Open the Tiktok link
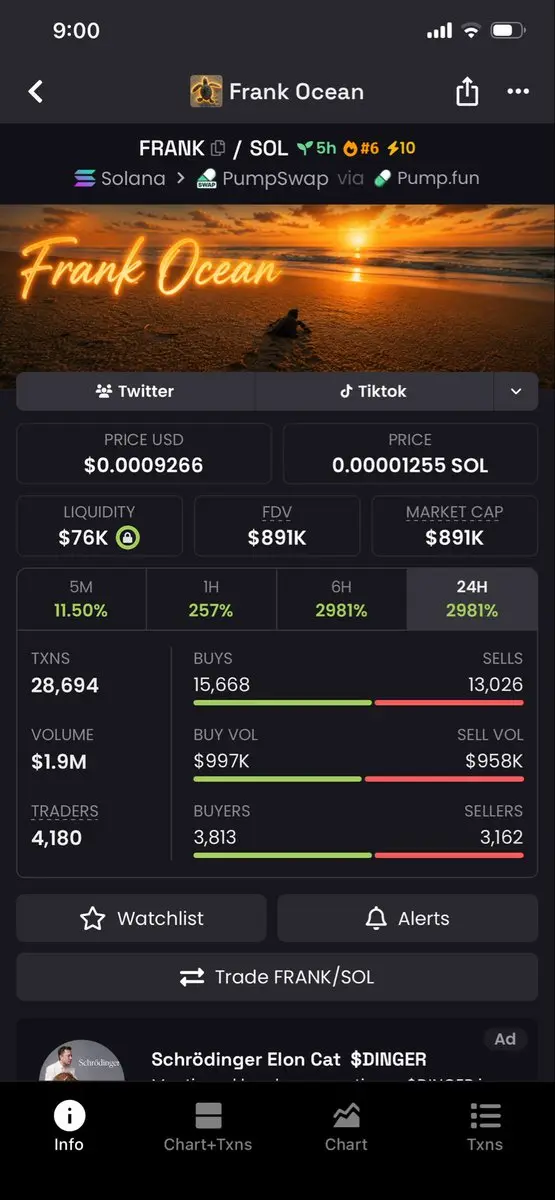The width and height of the screenshot is (555, 1200). click(x=374, y=391)
